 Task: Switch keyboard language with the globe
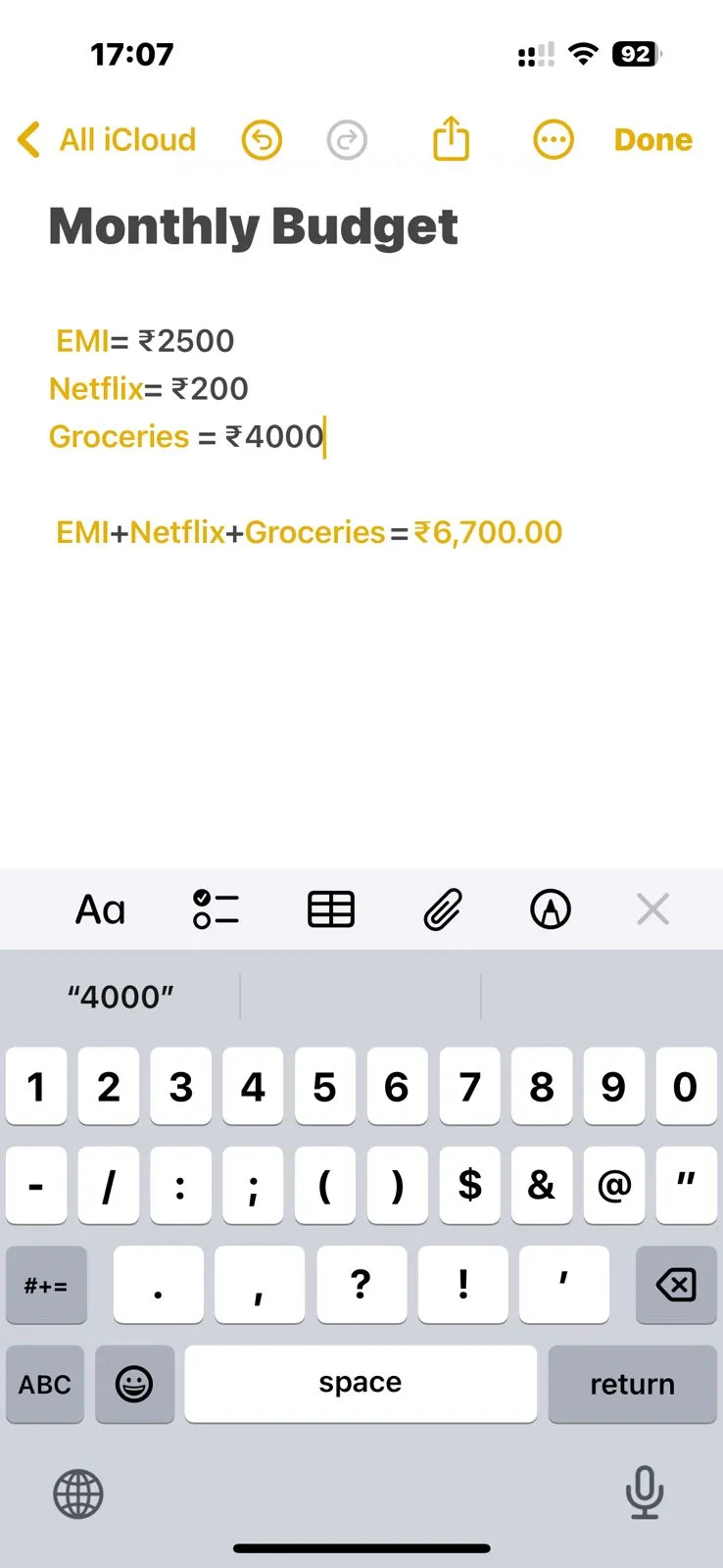(x=78, y=1494)
